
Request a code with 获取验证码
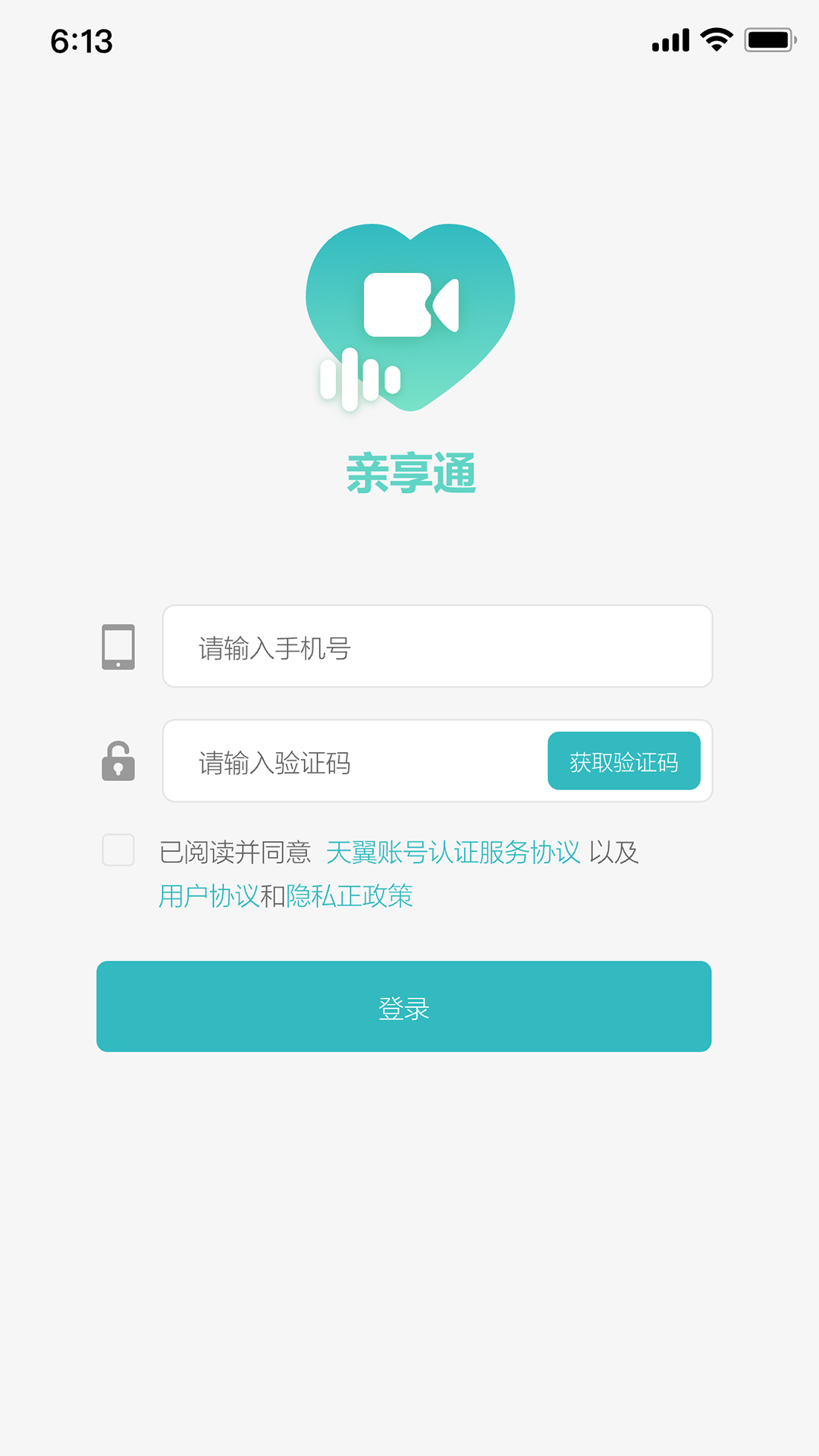point(624,761)
